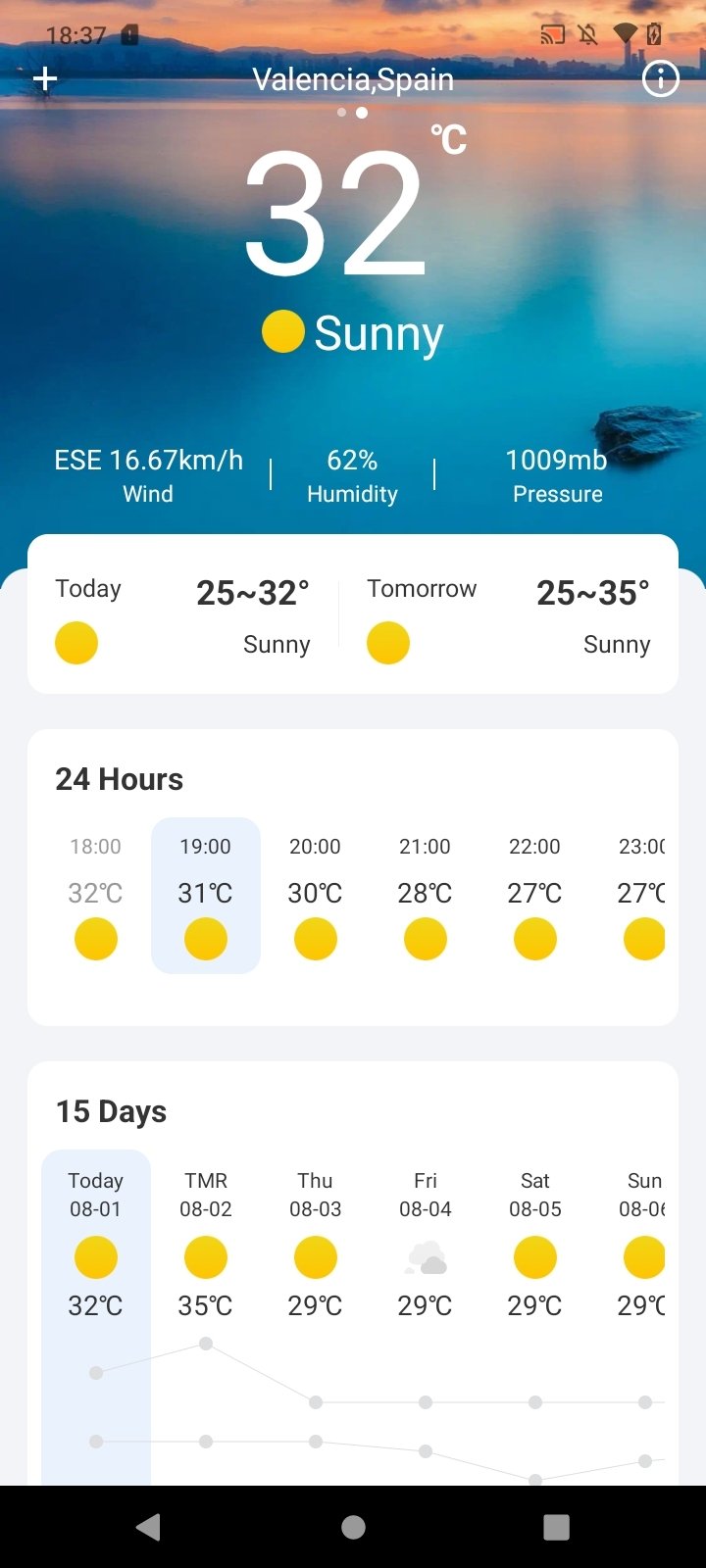Tap the city page indicator dots
The height and width of the screenshot is (1568, 706).
352,113
